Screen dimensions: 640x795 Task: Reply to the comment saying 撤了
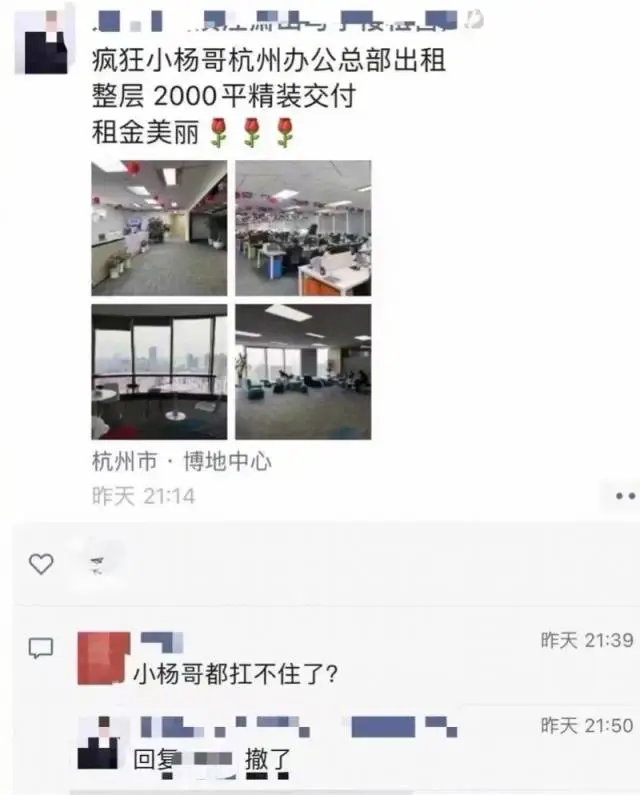point(270,759)
